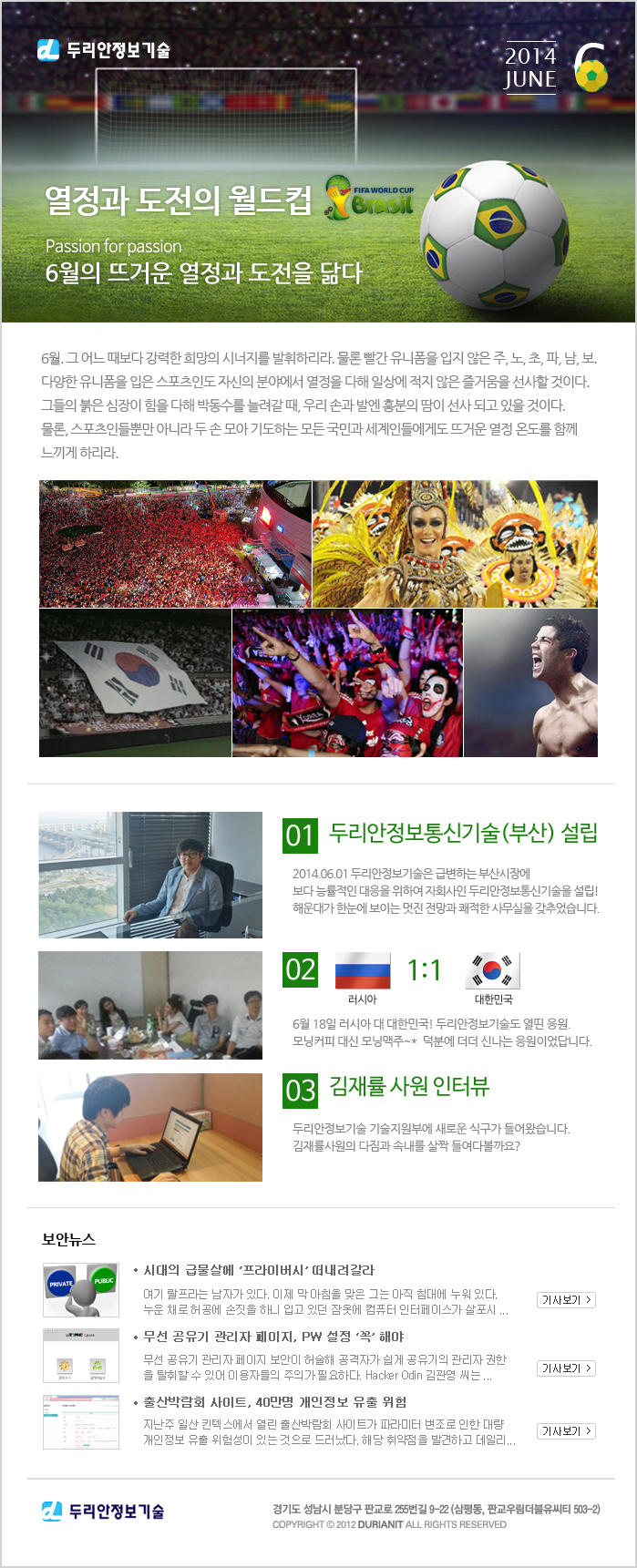Open 시대의 급물살에 프라이버시 headline
This screenshot has height=1568, width=637.
click(259, 1270)
